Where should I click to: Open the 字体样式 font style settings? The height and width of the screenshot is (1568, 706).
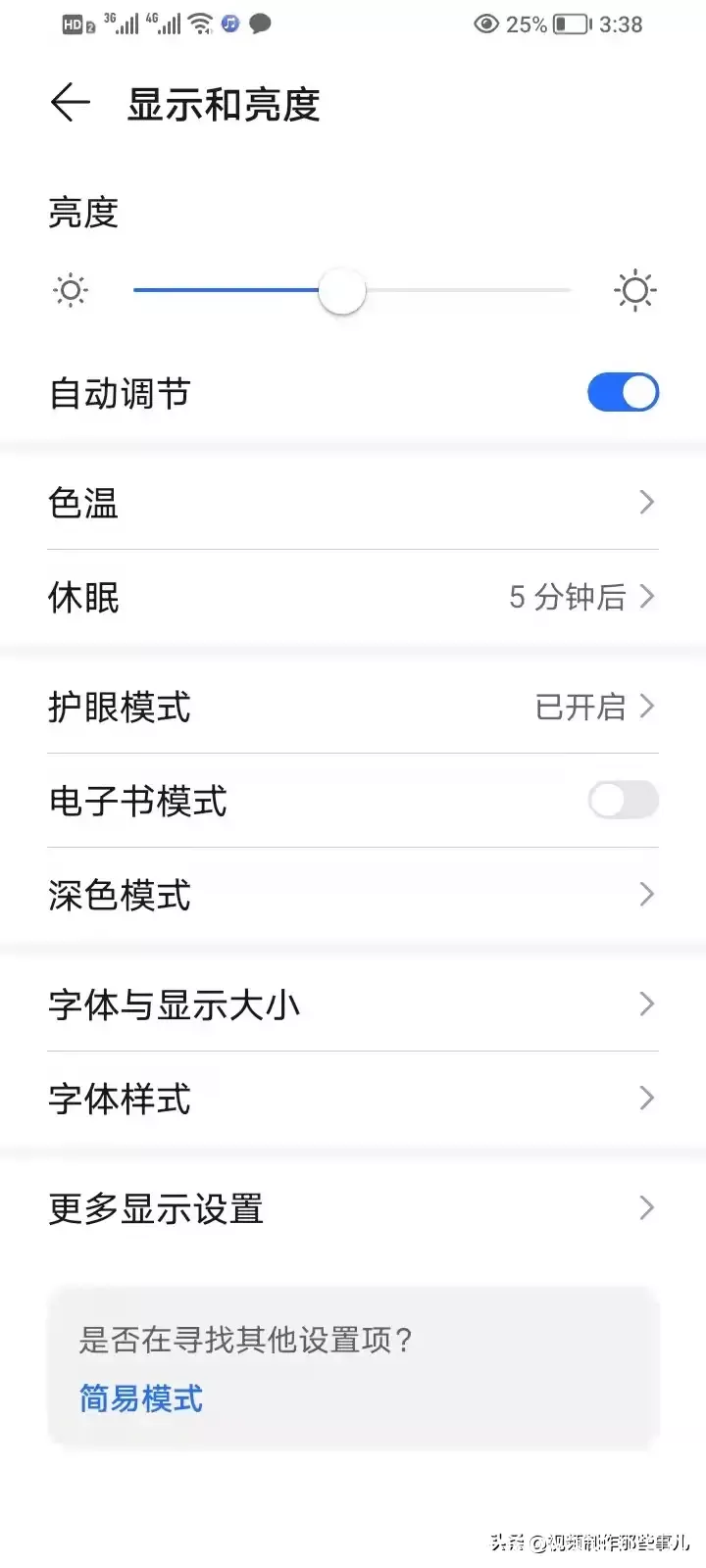353,1098
